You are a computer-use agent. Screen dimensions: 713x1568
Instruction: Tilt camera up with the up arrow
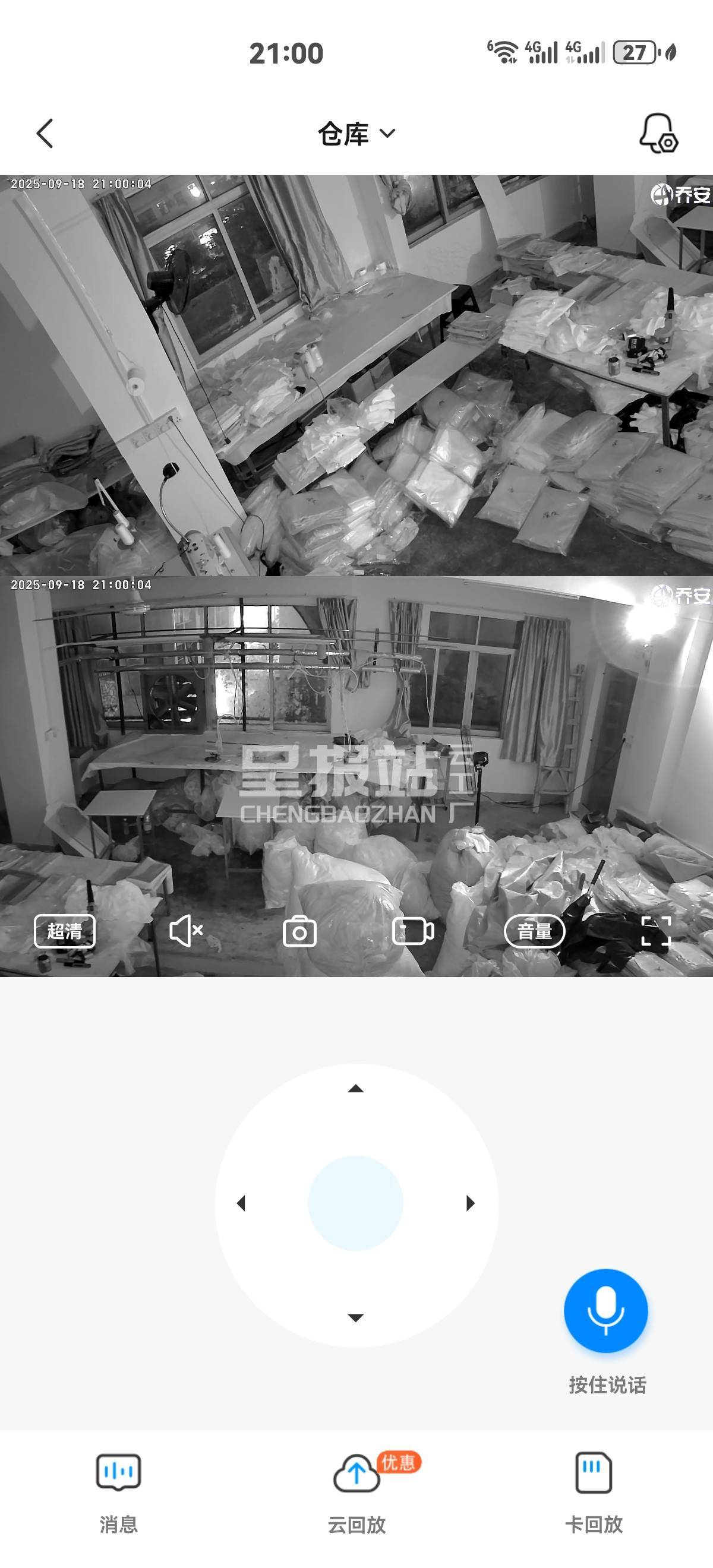pyautogui.click(x=355, y=1089)
